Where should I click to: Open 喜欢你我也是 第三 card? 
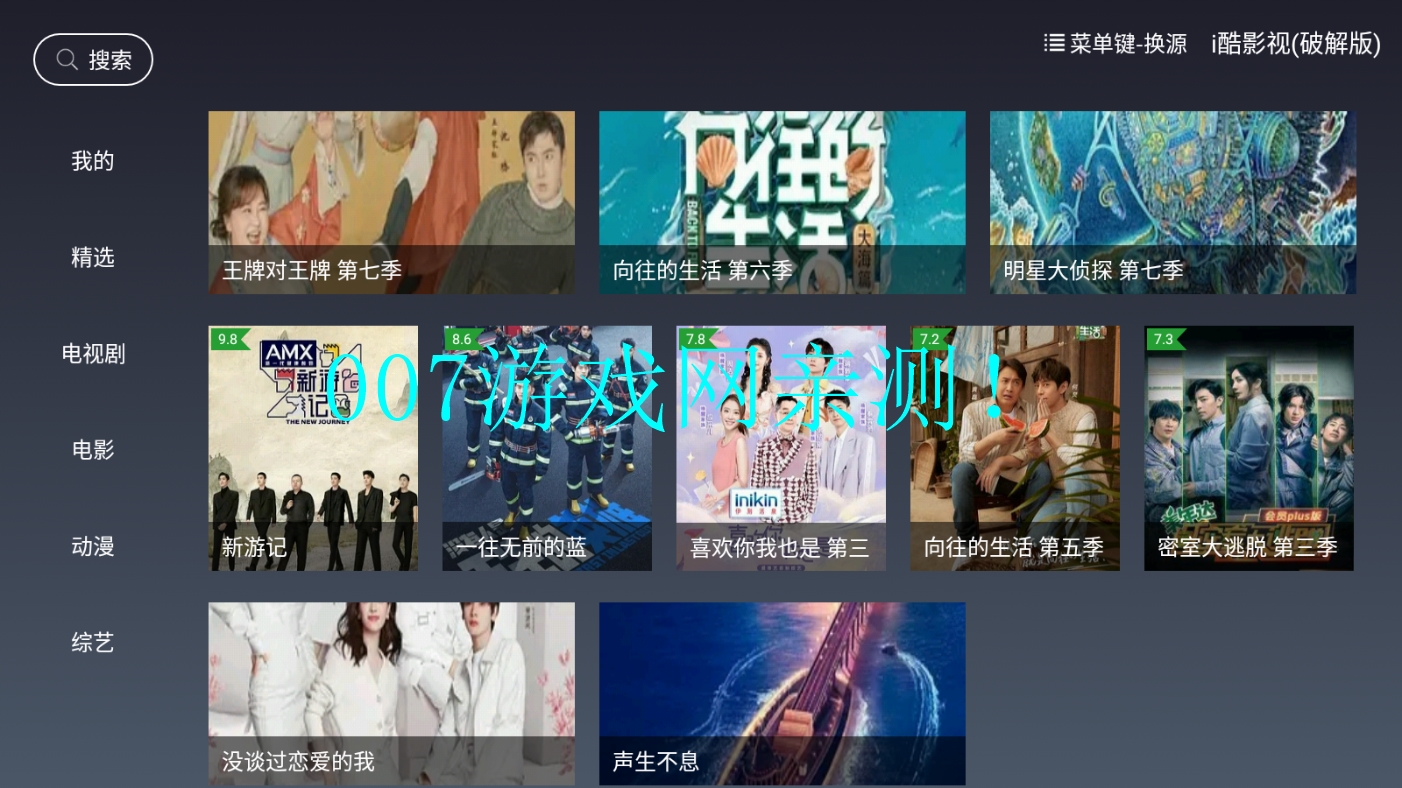781,448
